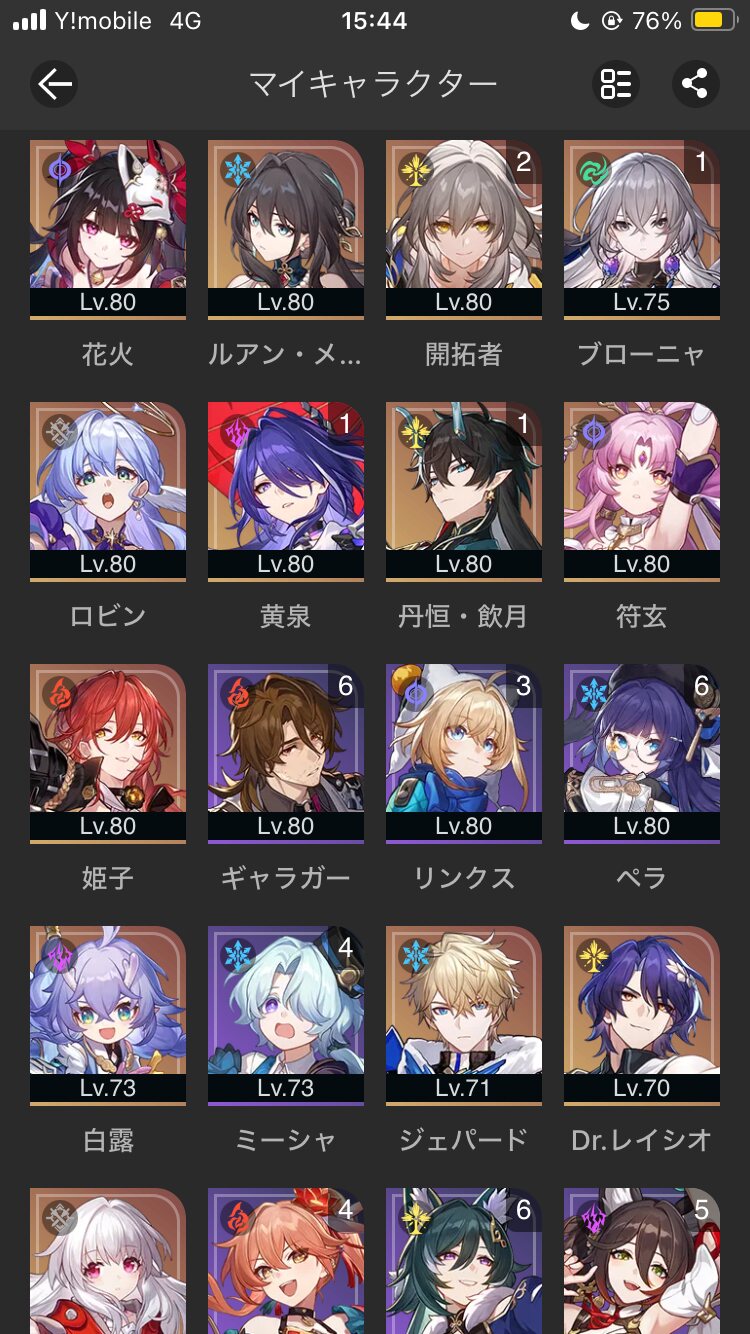Go back using the arrow icon
The image size is (750, 1334).
click(x=54, y=84)
